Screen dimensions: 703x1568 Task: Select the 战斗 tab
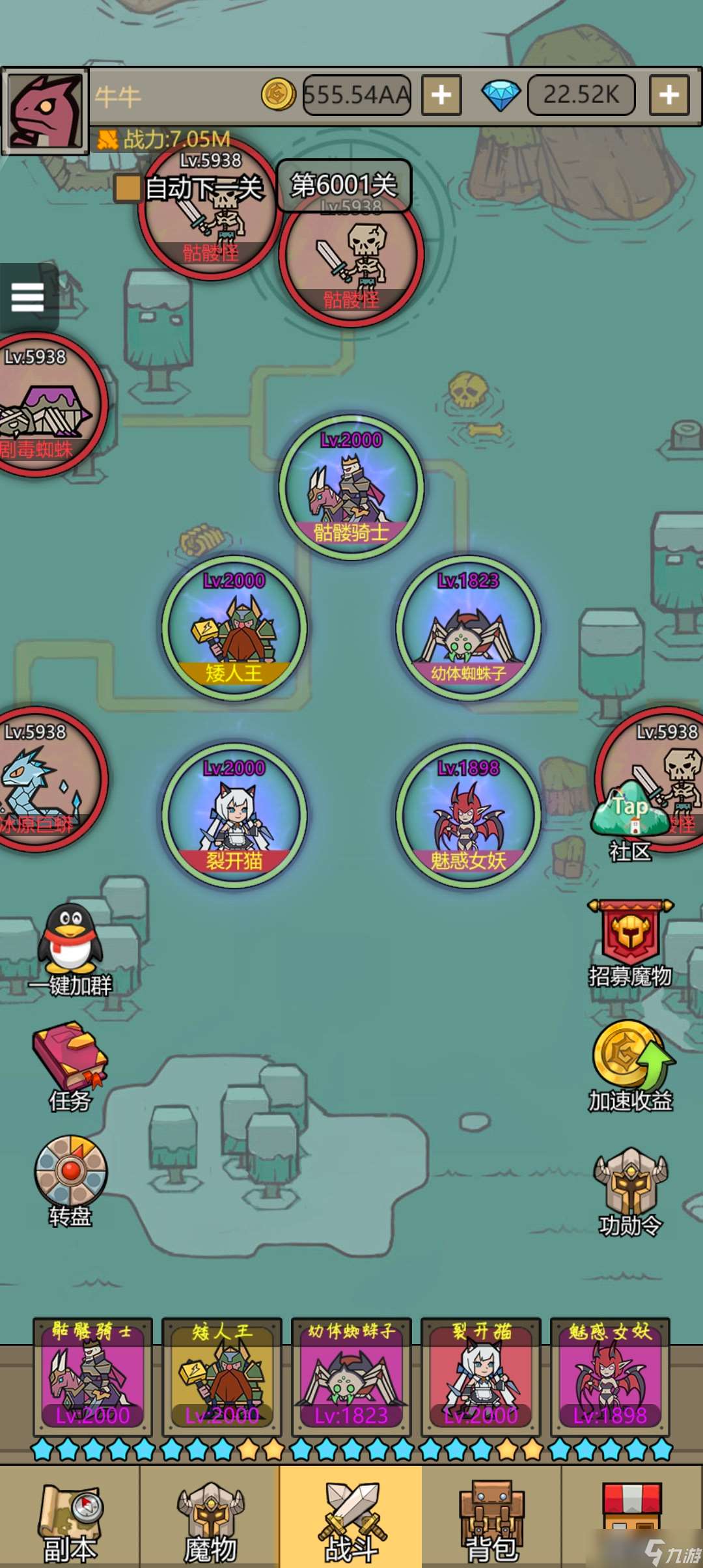[x=351, y=1519]
